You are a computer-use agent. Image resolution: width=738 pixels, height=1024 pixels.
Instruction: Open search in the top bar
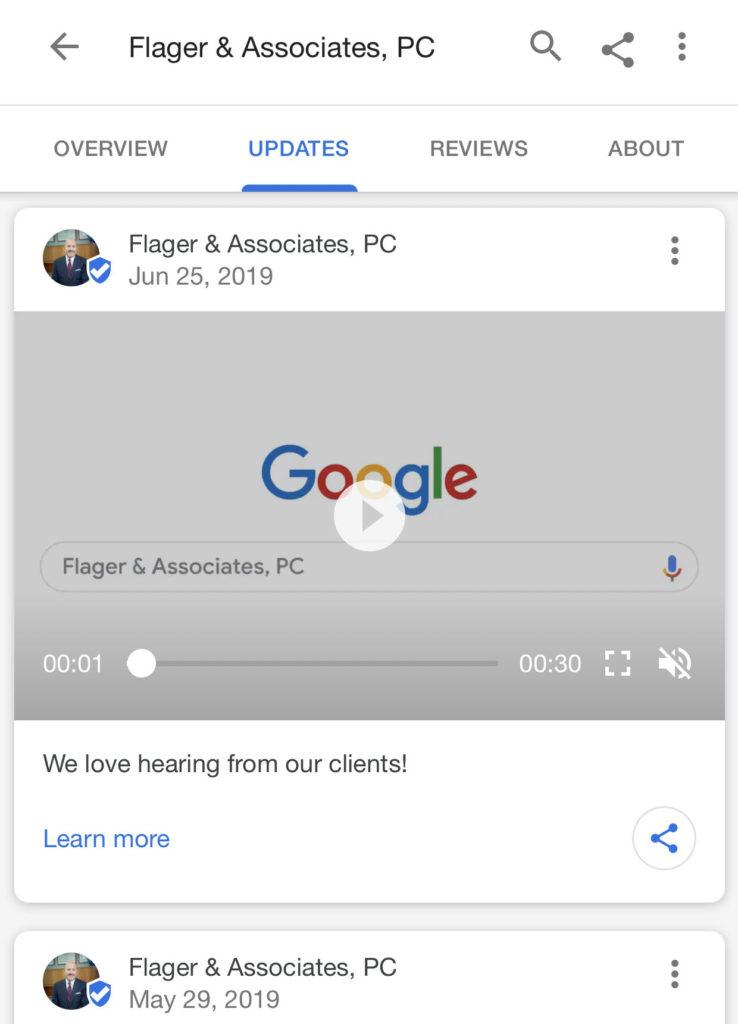click(545, 47)
